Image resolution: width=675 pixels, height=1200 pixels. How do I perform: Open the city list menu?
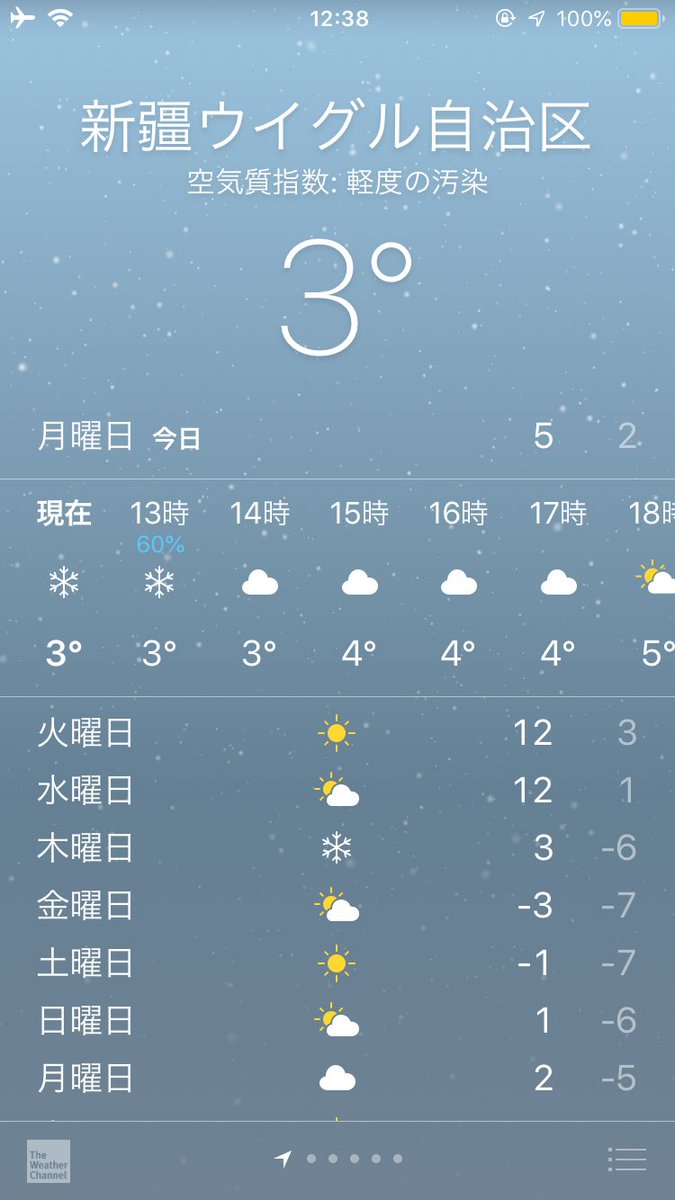627,1159
